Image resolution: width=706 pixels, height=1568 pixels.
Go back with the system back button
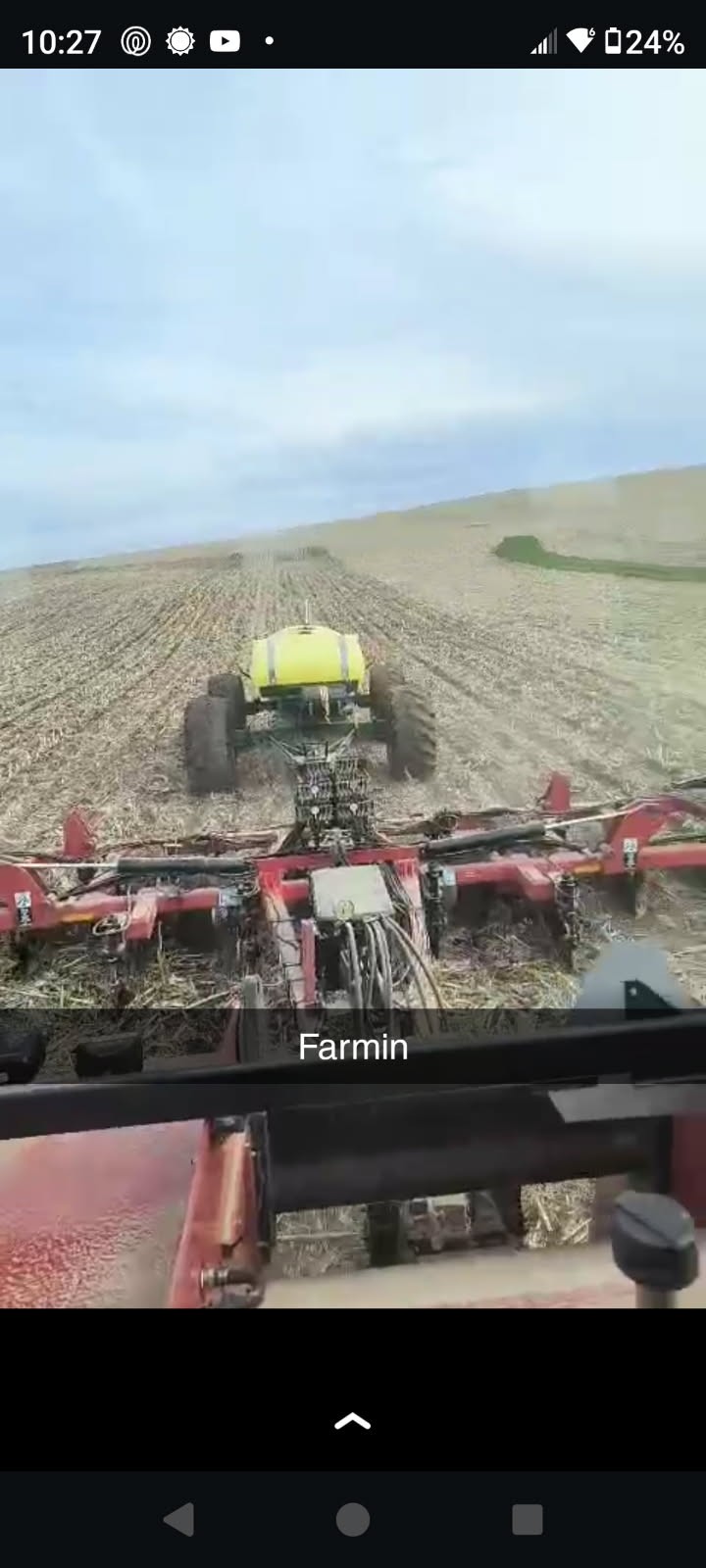click(178, 1520)
